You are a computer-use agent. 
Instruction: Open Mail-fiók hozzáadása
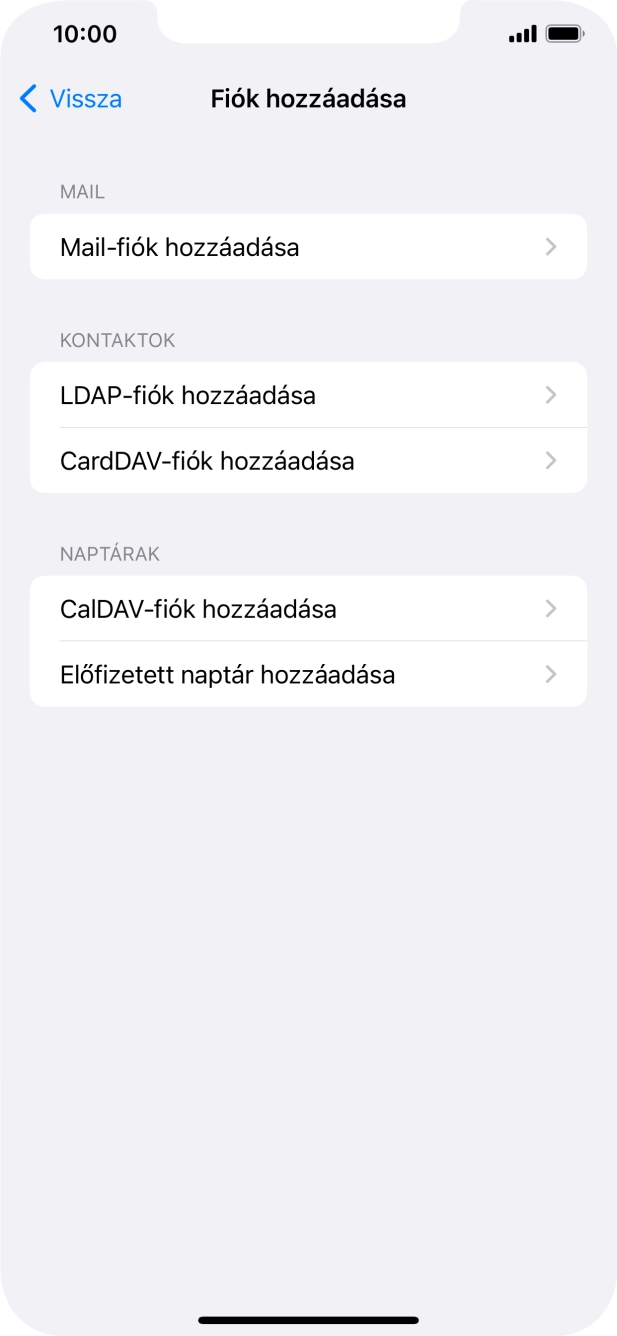[x=308, y=247]
